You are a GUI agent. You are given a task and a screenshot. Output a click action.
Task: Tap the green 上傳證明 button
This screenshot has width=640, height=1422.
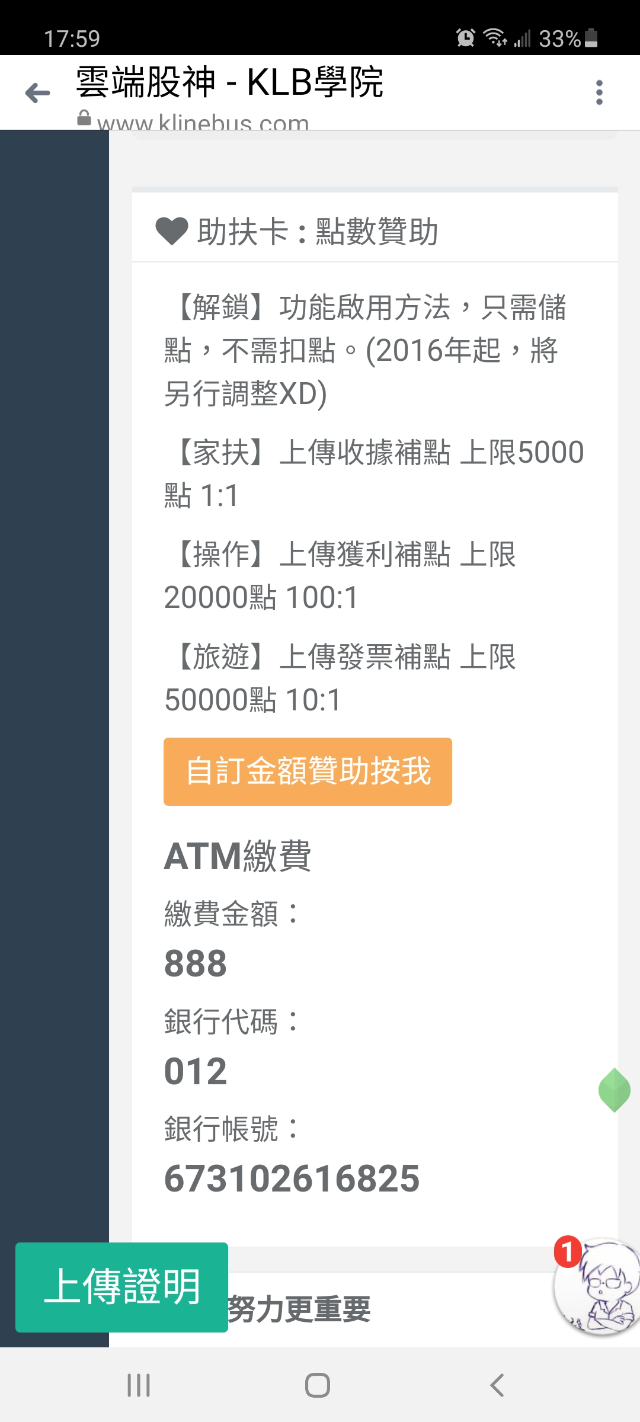pyautogui.click(x=122, y=1288)
